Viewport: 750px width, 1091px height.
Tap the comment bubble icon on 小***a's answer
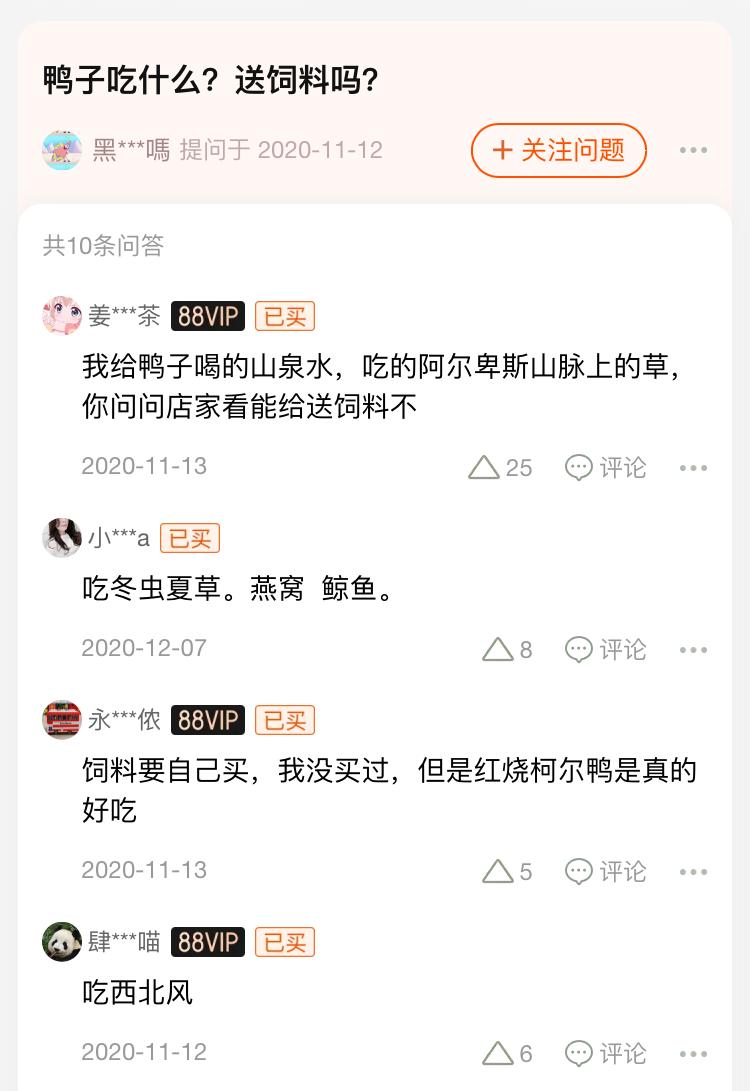pyautogui.click(x=577, y=649)
